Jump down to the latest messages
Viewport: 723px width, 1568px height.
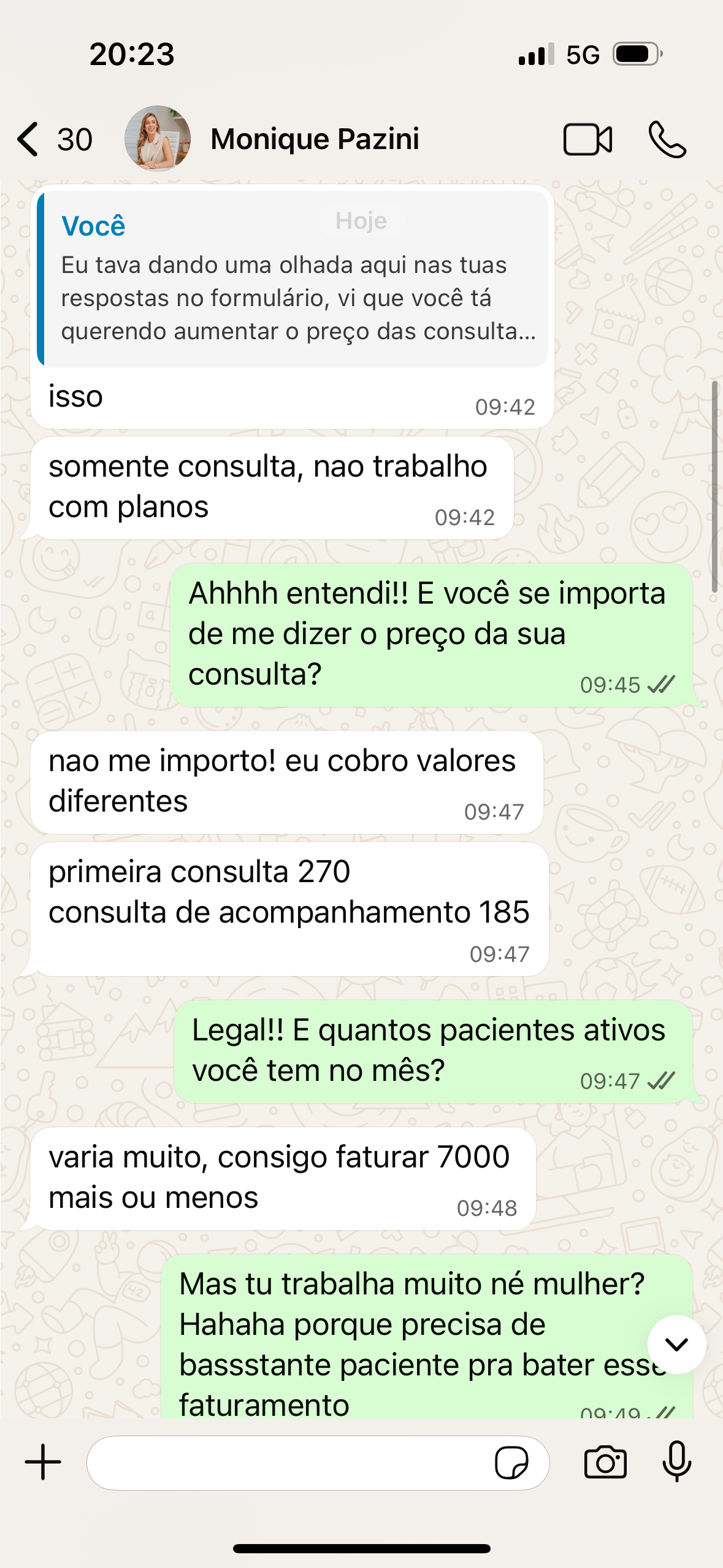pyautogui.click(x=676, y=1345)
